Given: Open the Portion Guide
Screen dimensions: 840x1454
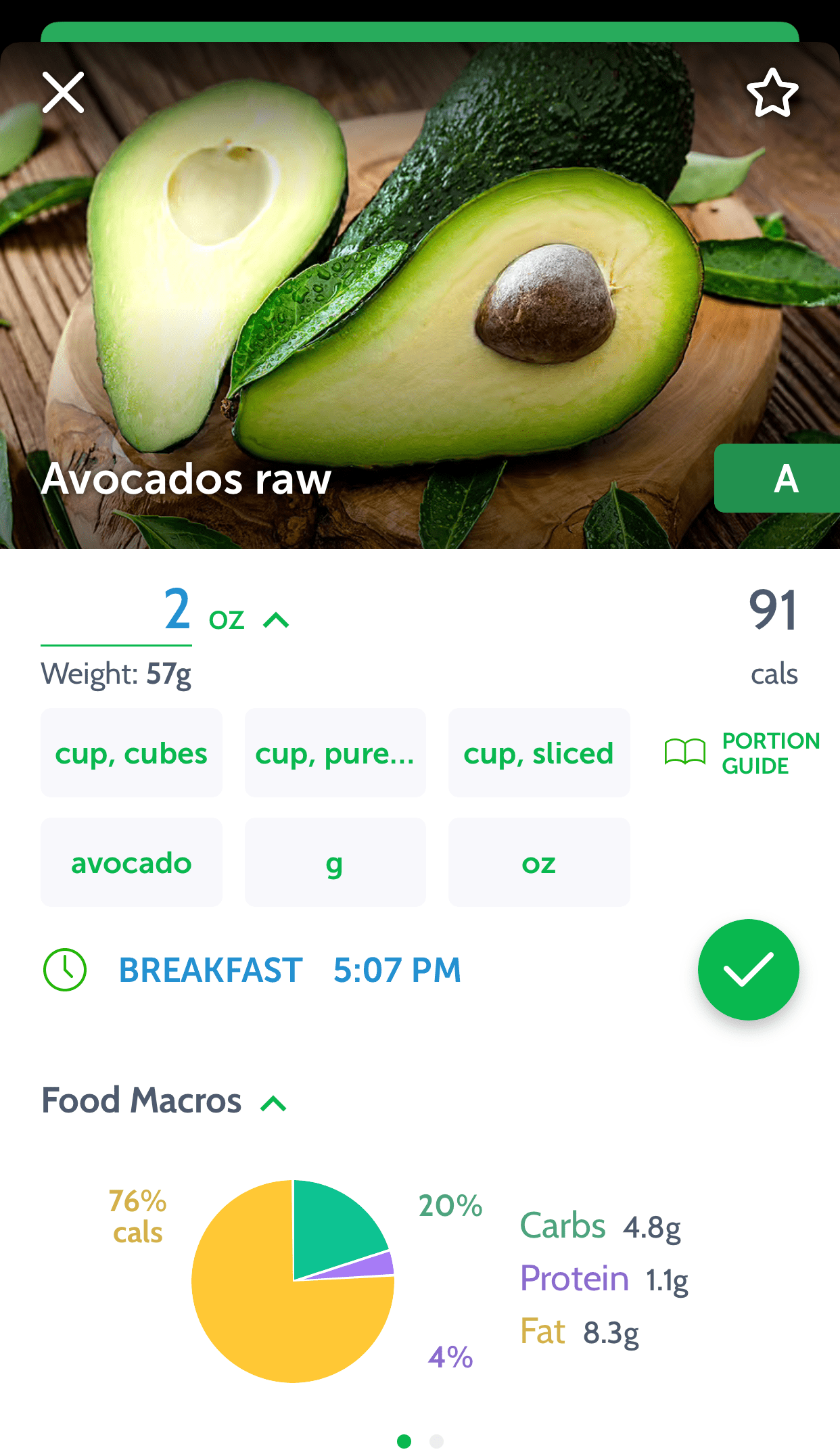Looking at the screenshot, I should click(x=743, y=753).
